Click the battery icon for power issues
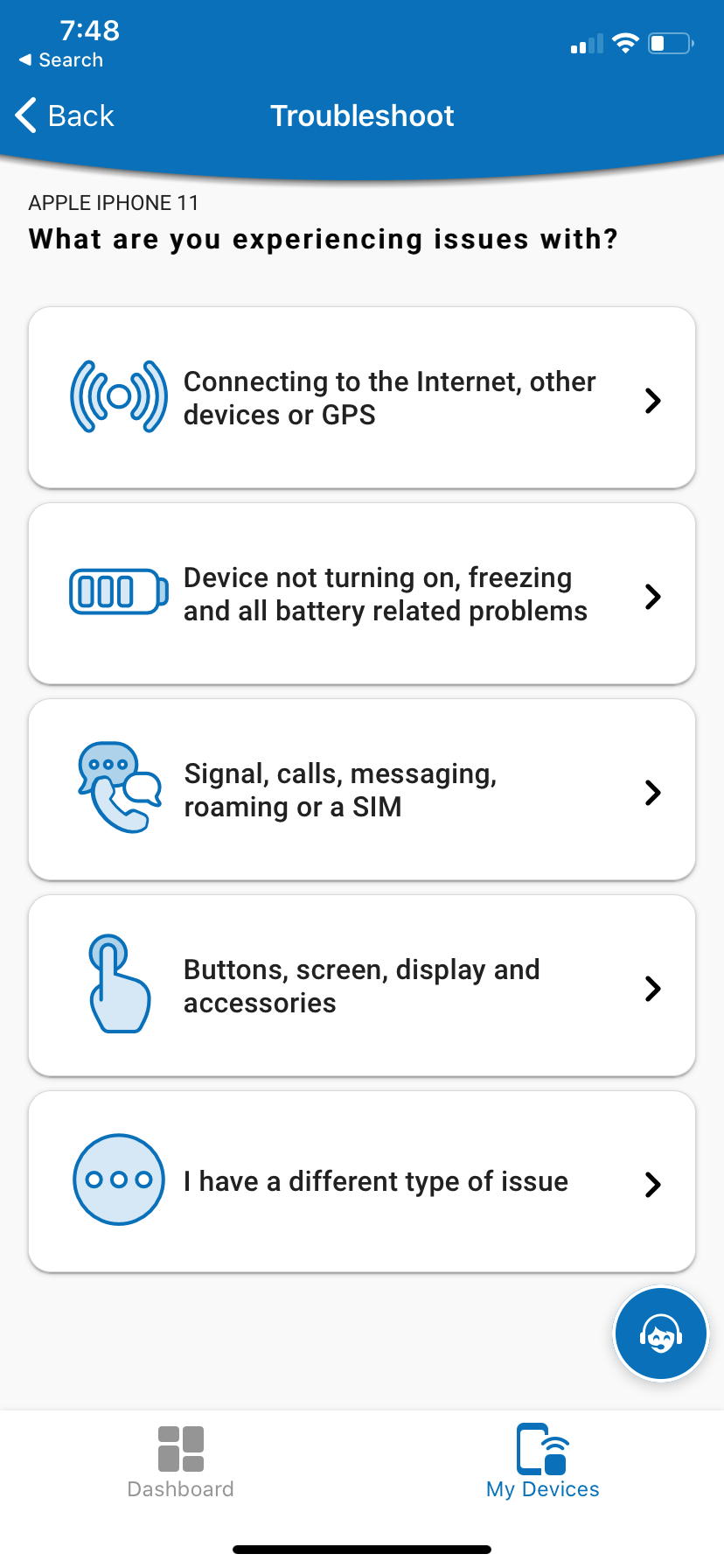 (118, 591)
